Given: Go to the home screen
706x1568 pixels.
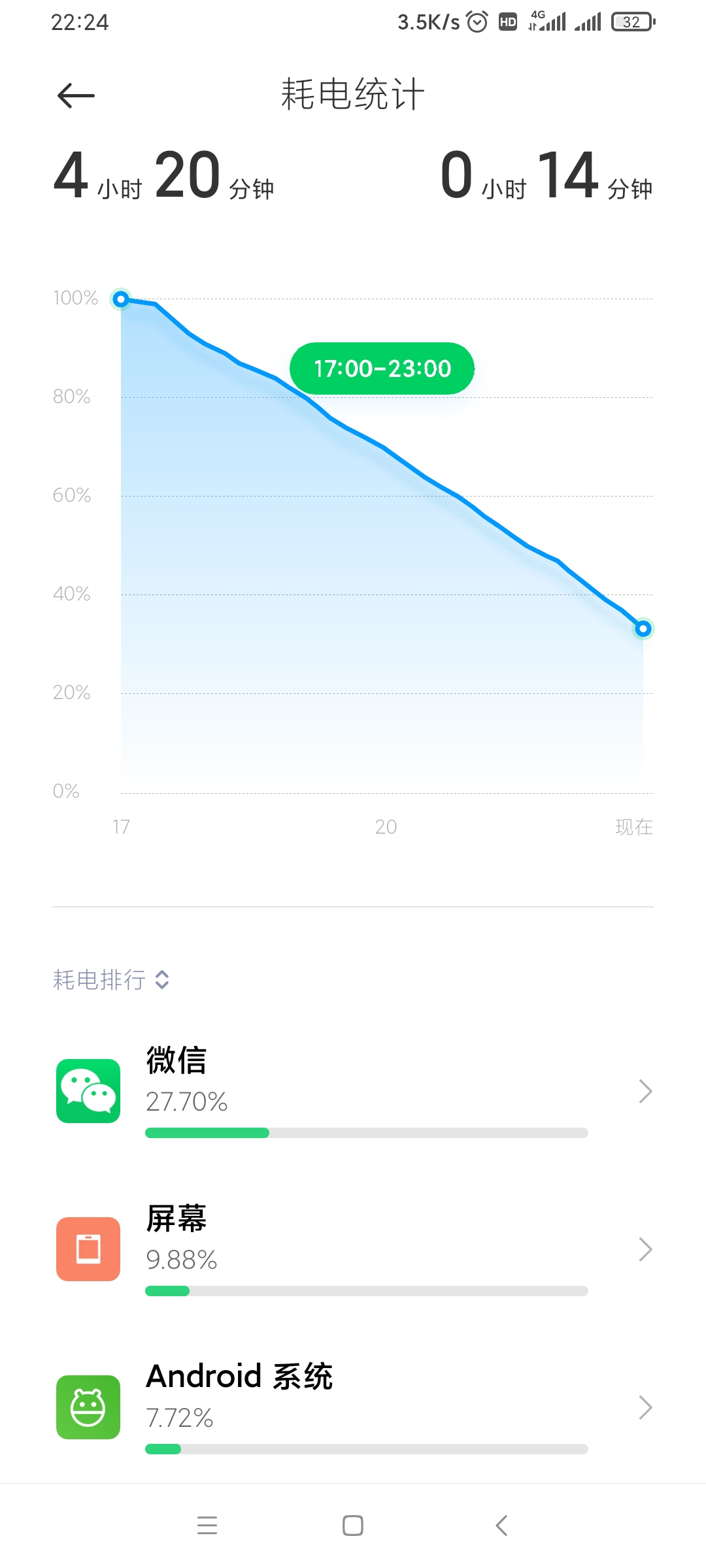Looking at the screenshot, I should (353, 1525).
